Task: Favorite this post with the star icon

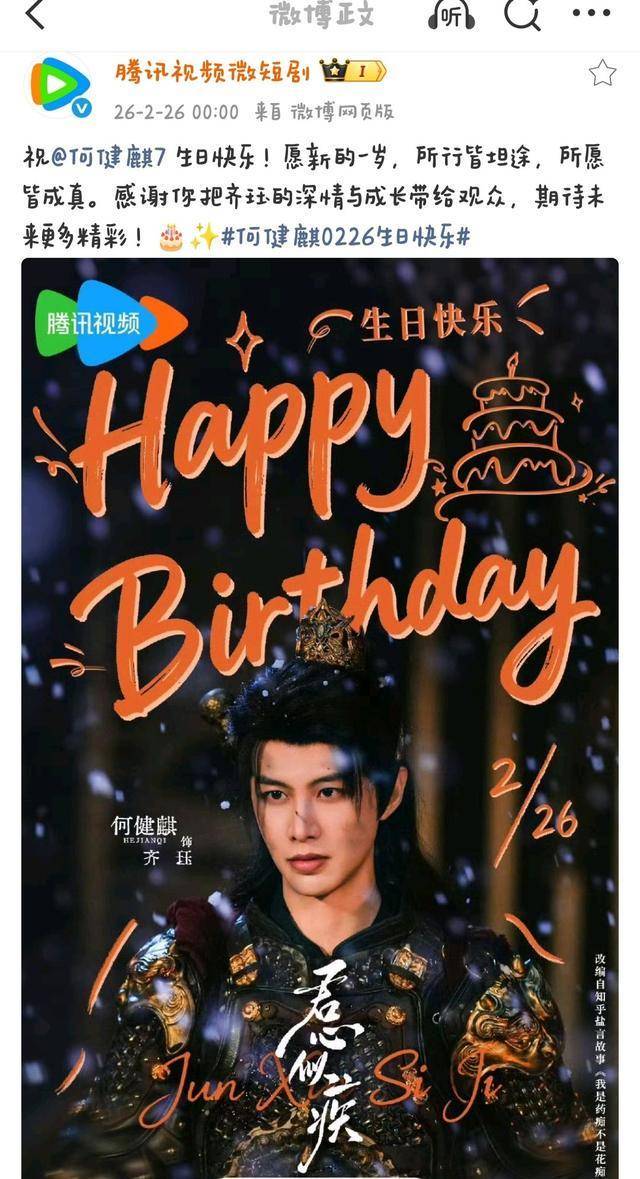Action: coord(602,73)
